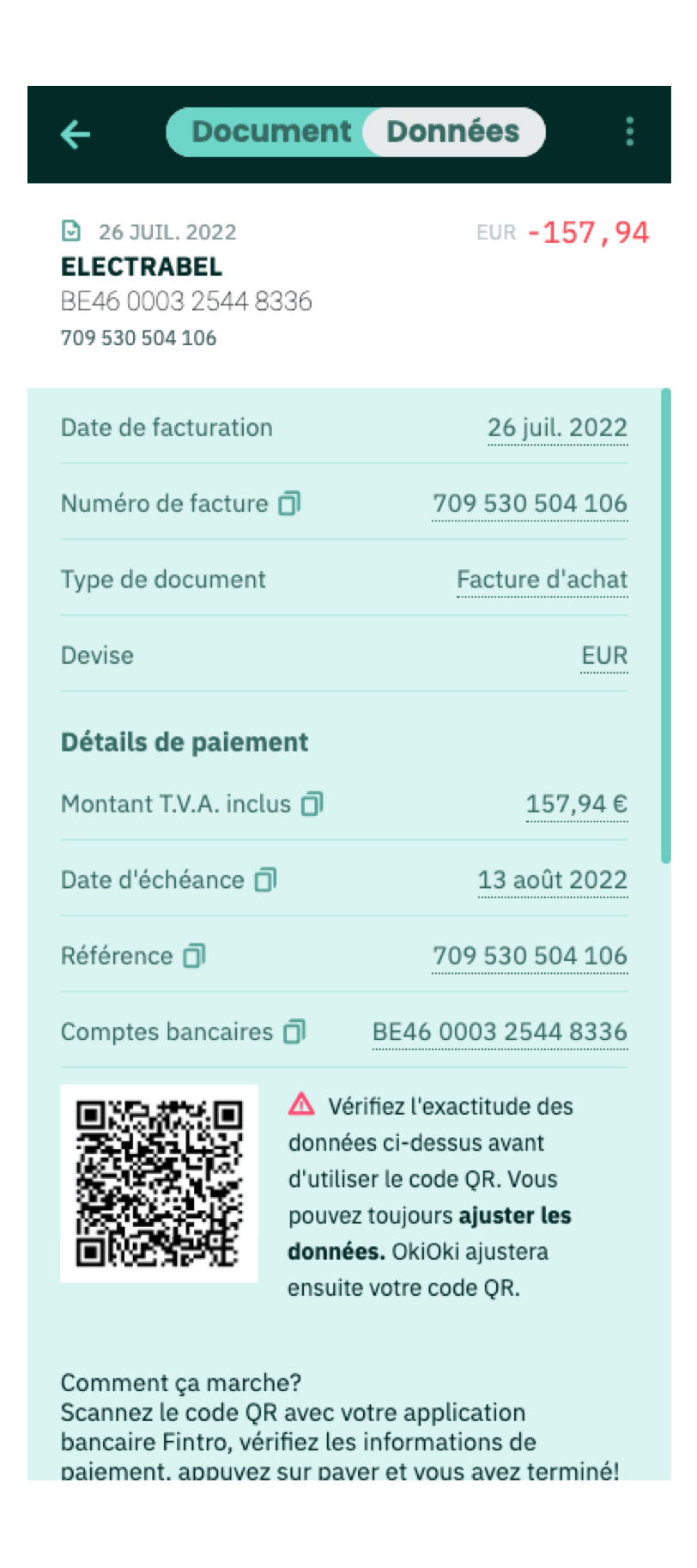
Task: Open the three-dot overflow menu
Action: coord(630,132)
